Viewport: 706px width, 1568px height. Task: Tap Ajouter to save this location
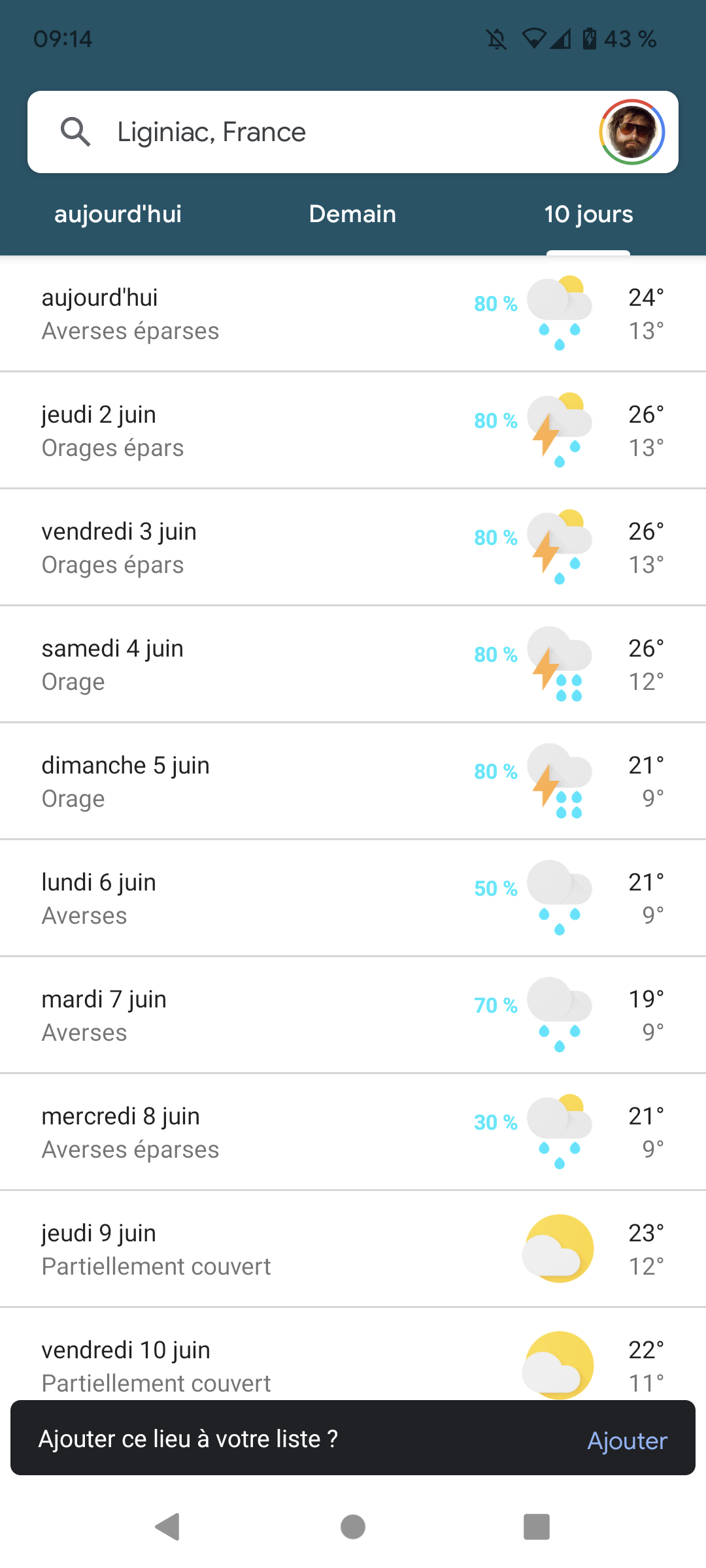(x=627, y=1441)
